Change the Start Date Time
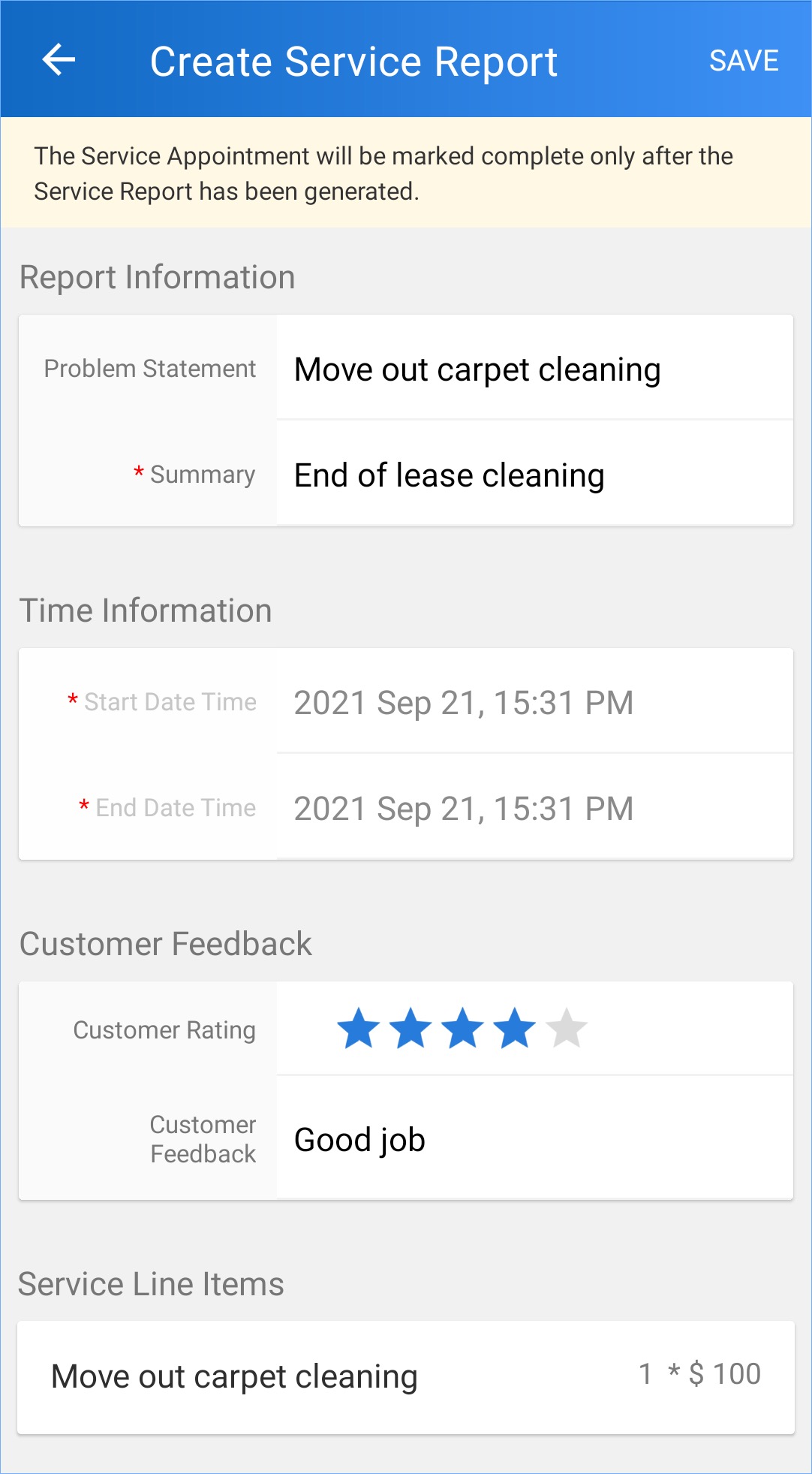The width and height of the screenshot is (812, 1474). [x=533, y=703]
